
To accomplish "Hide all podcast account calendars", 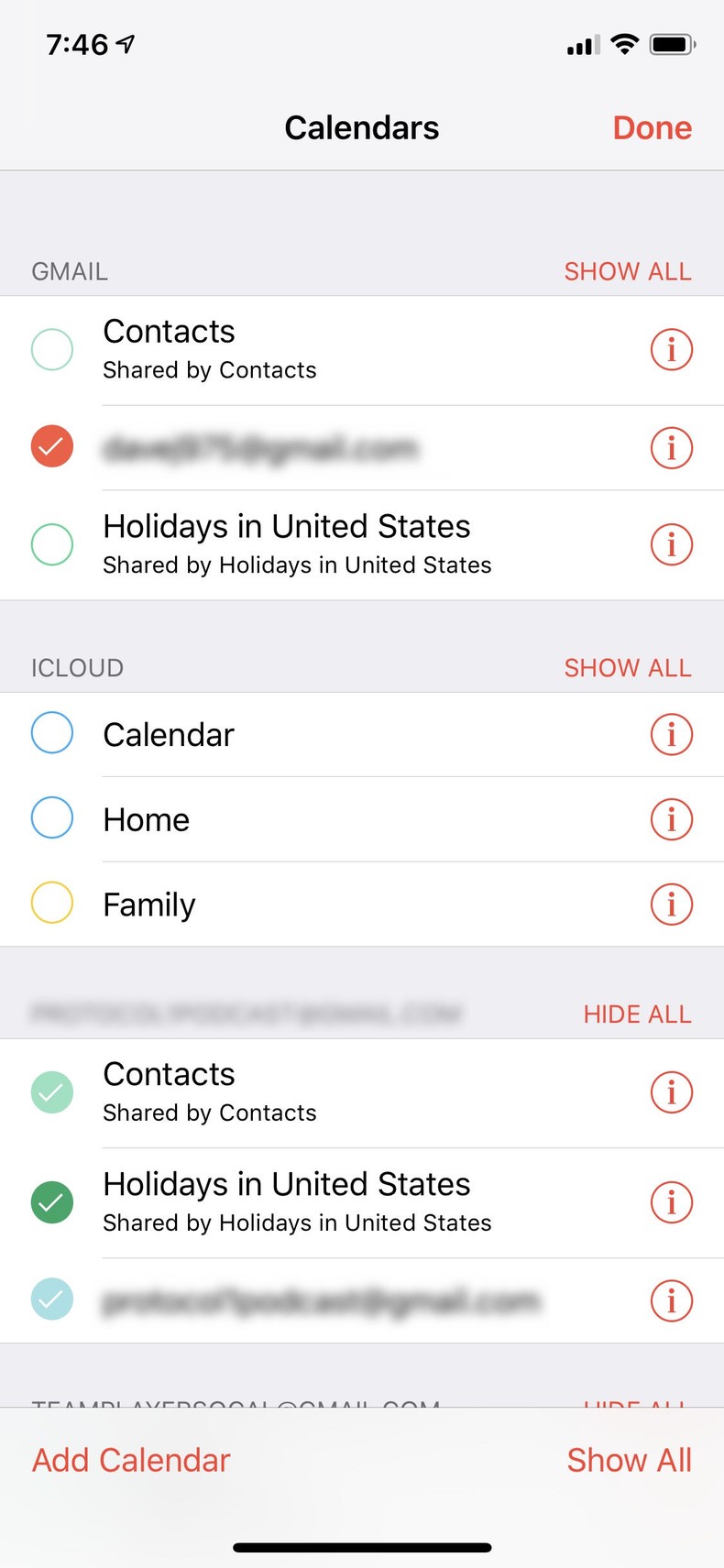I will pos(637,1014).
